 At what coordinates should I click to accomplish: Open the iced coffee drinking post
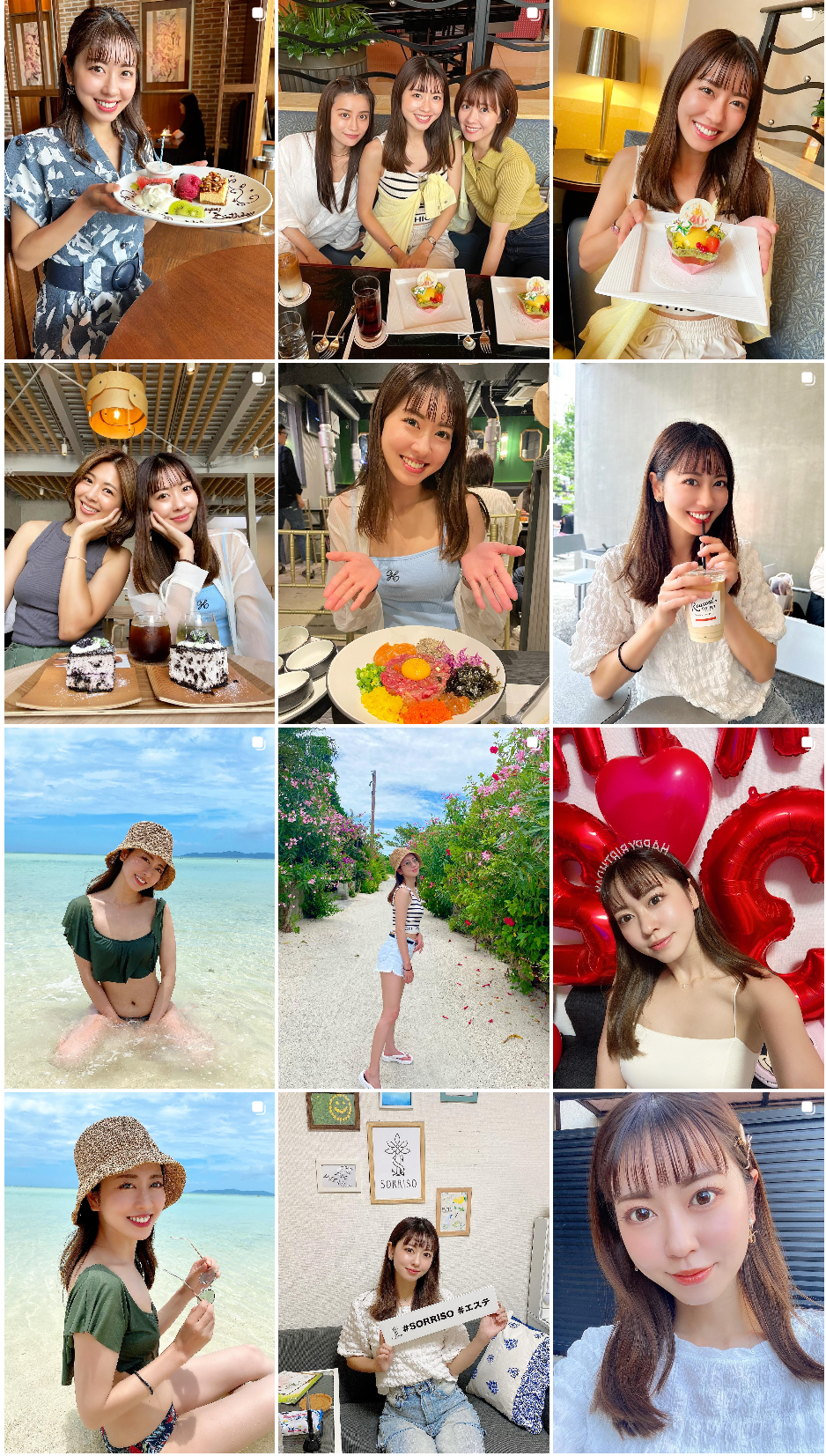(x=689, y=543)
